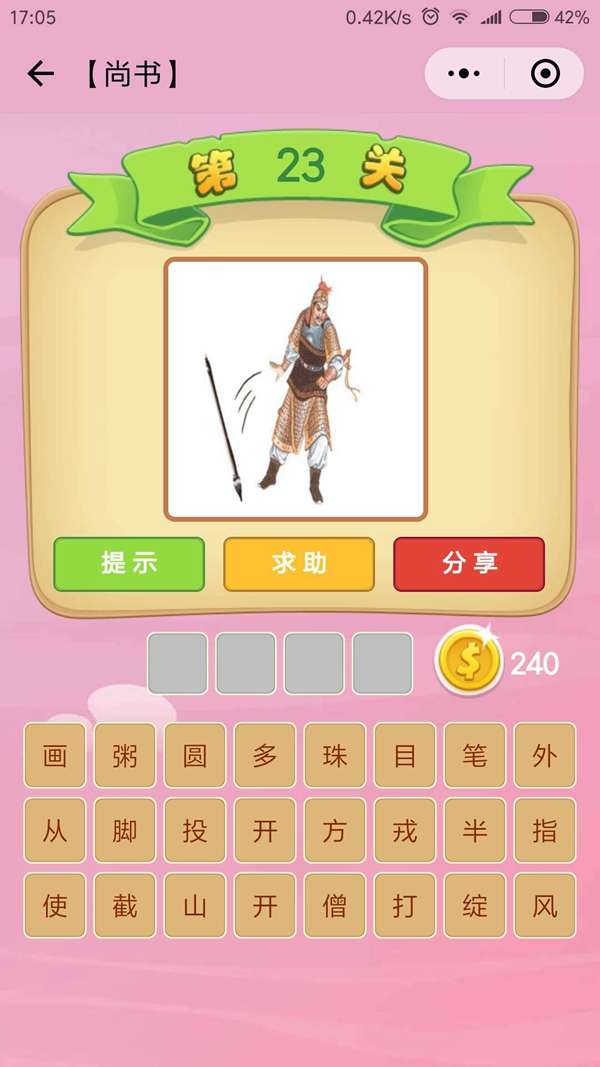Choose the character 僧

click(x=335, y=905)
